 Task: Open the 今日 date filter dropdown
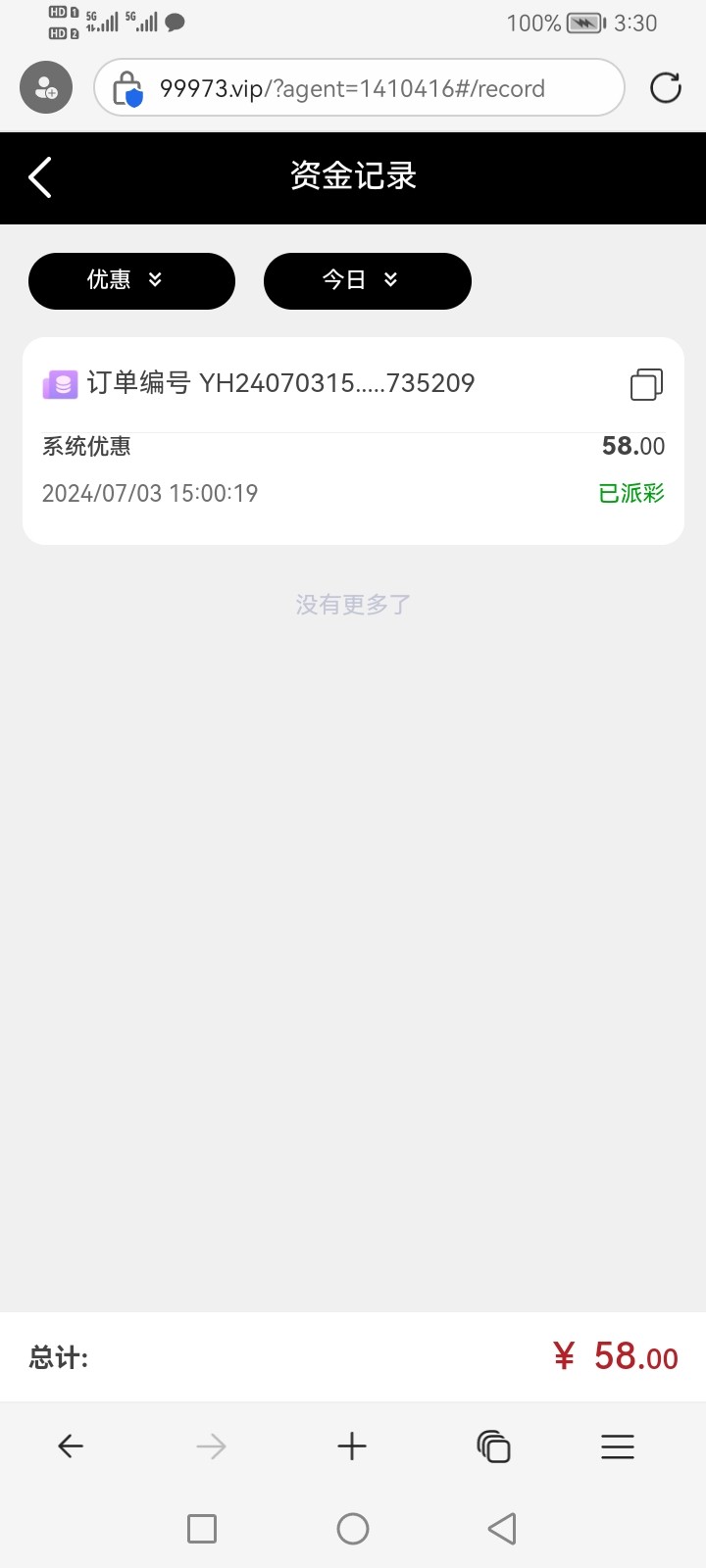pos(367,281)
